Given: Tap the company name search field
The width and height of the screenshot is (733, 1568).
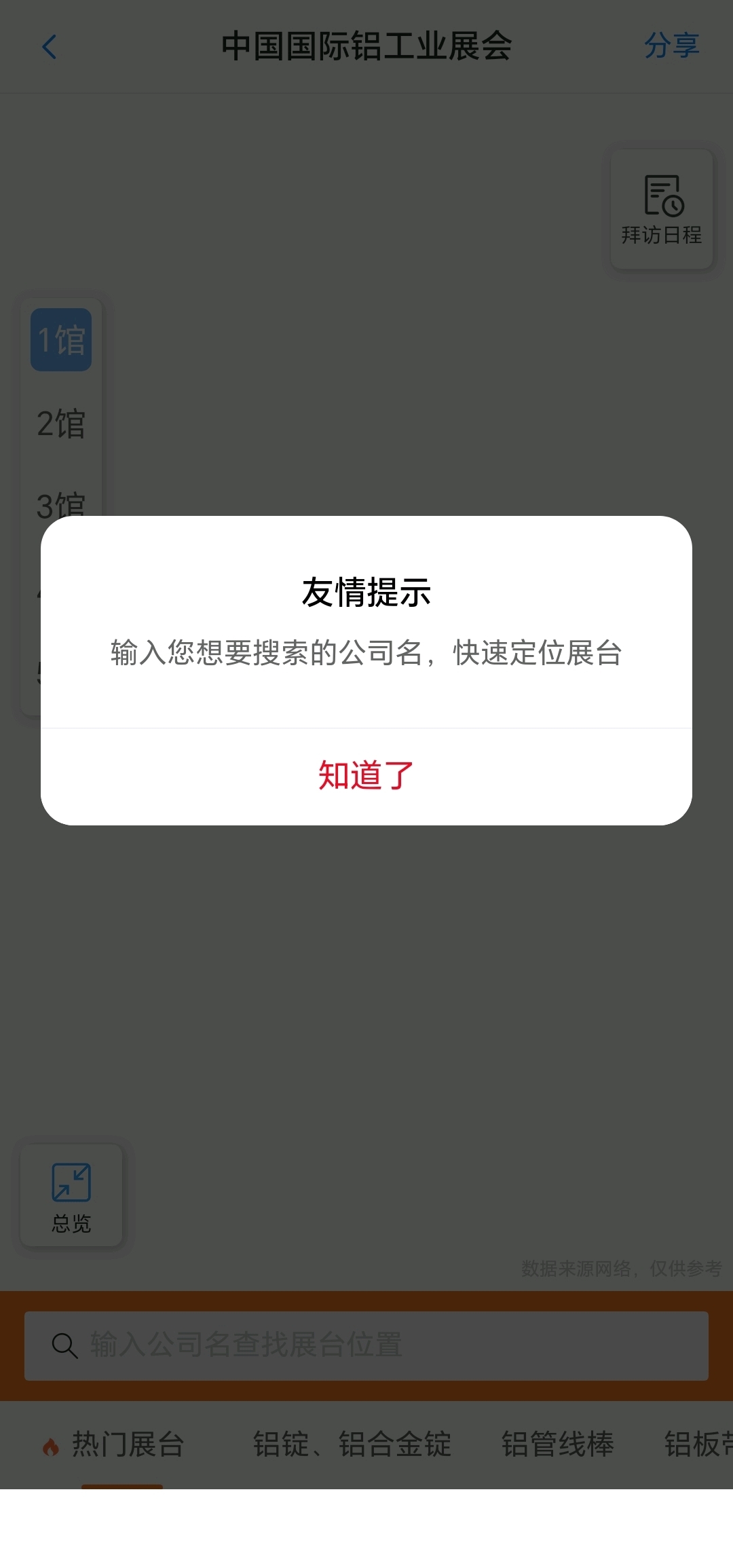Looking at the screenshot, I should pyautogui.click(x=366, y=1345).
